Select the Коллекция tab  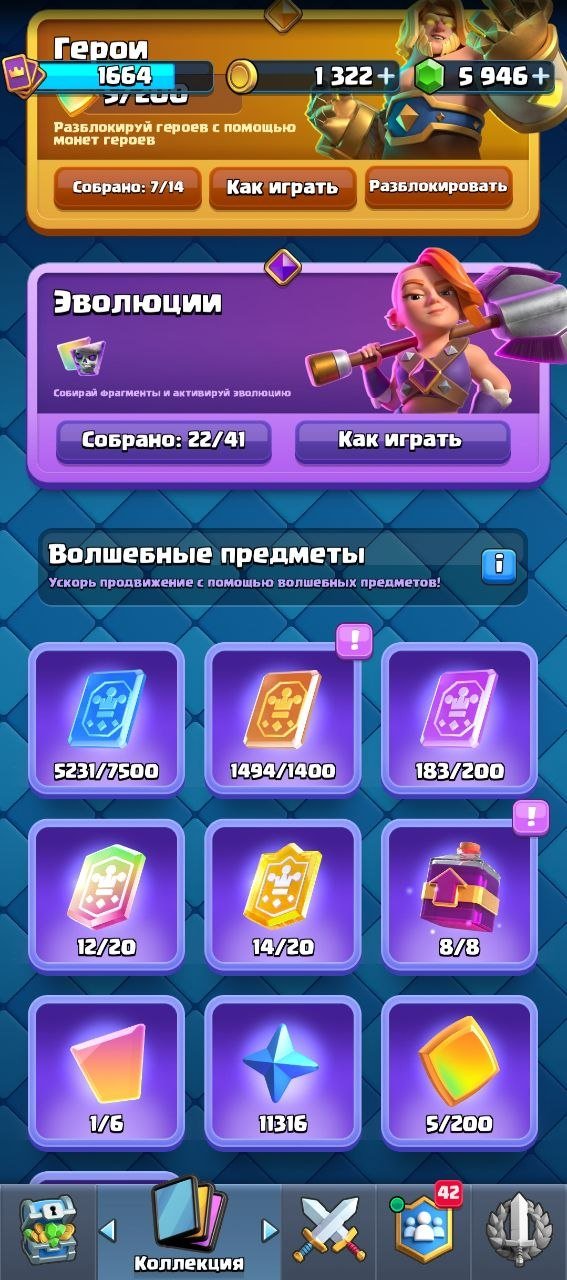point(188,1228)
